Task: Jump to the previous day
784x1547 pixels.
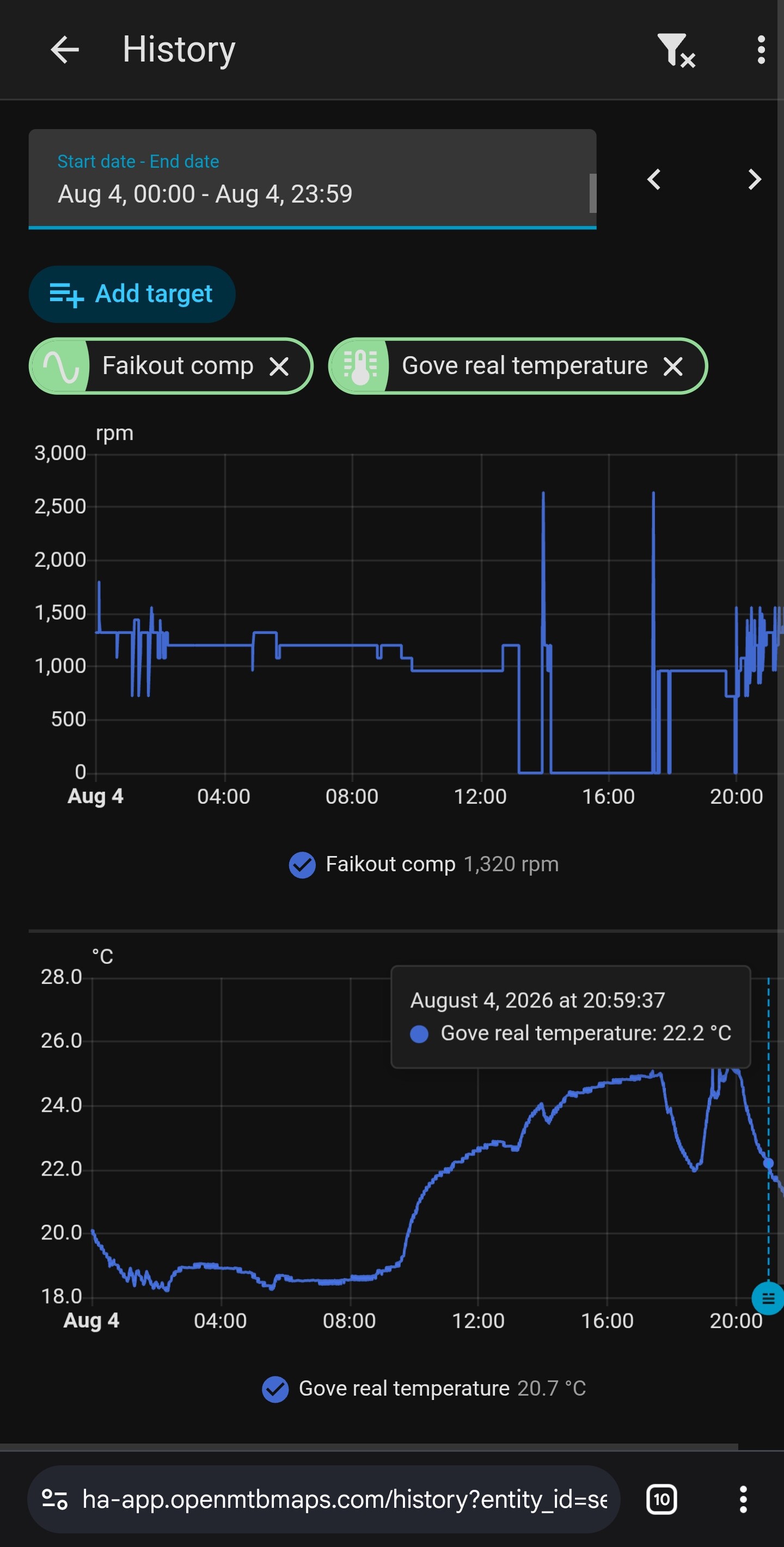Action: (654, 179)
